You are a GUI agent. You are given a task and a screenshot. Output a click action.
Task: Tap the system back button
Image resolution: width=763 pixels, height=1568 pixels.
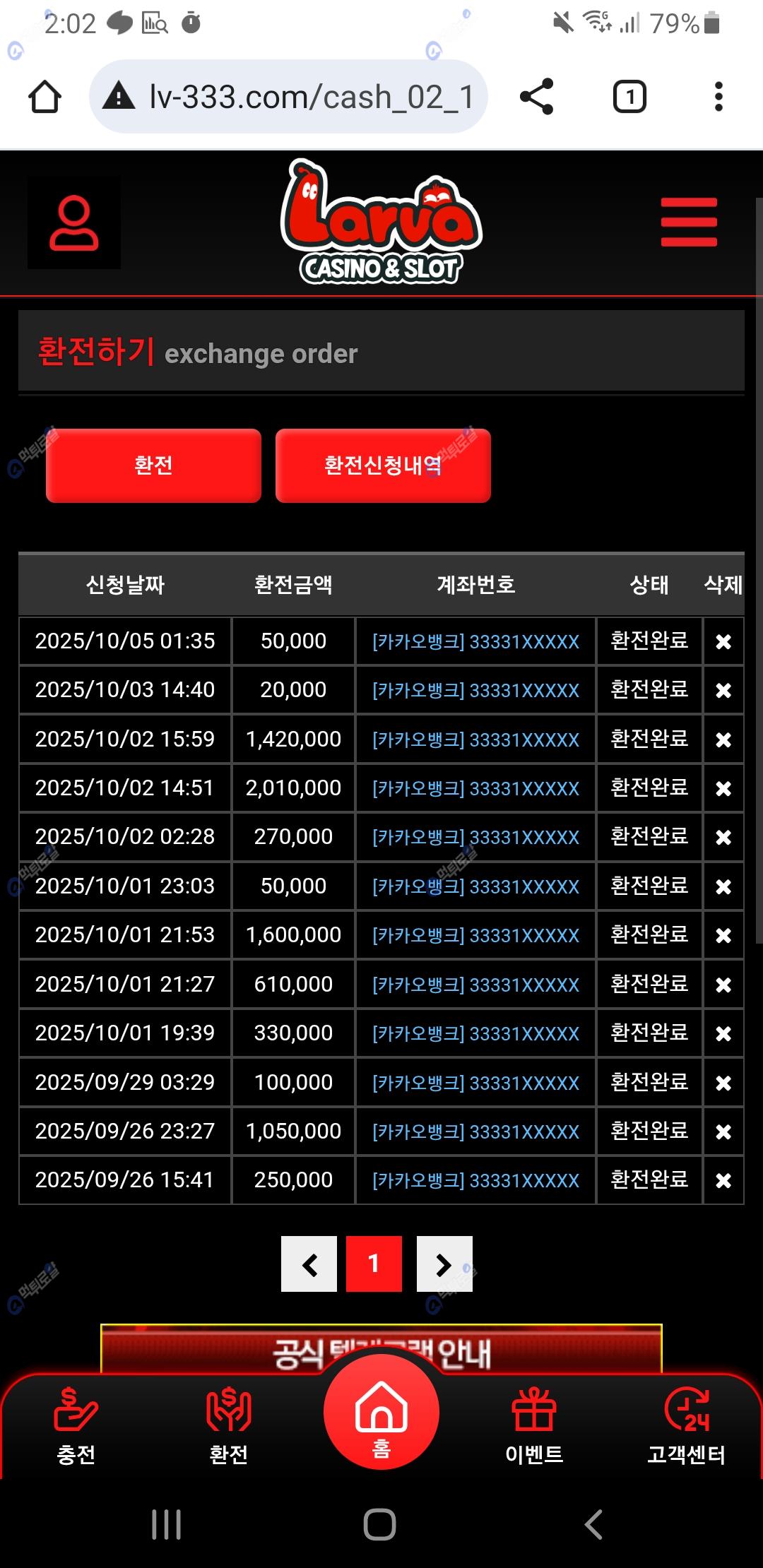pos(593,1524)
